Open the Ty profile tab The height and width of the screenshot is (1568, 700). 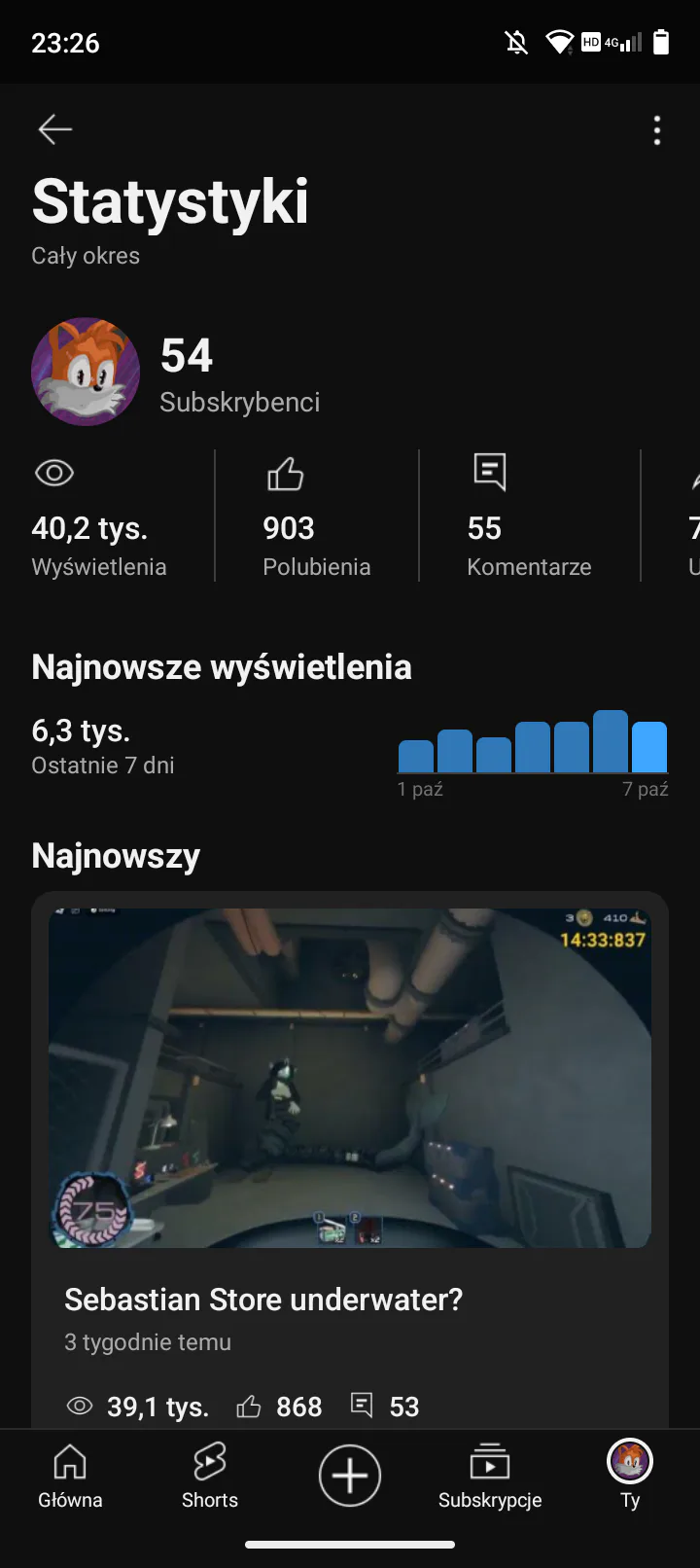[630, 1476]
